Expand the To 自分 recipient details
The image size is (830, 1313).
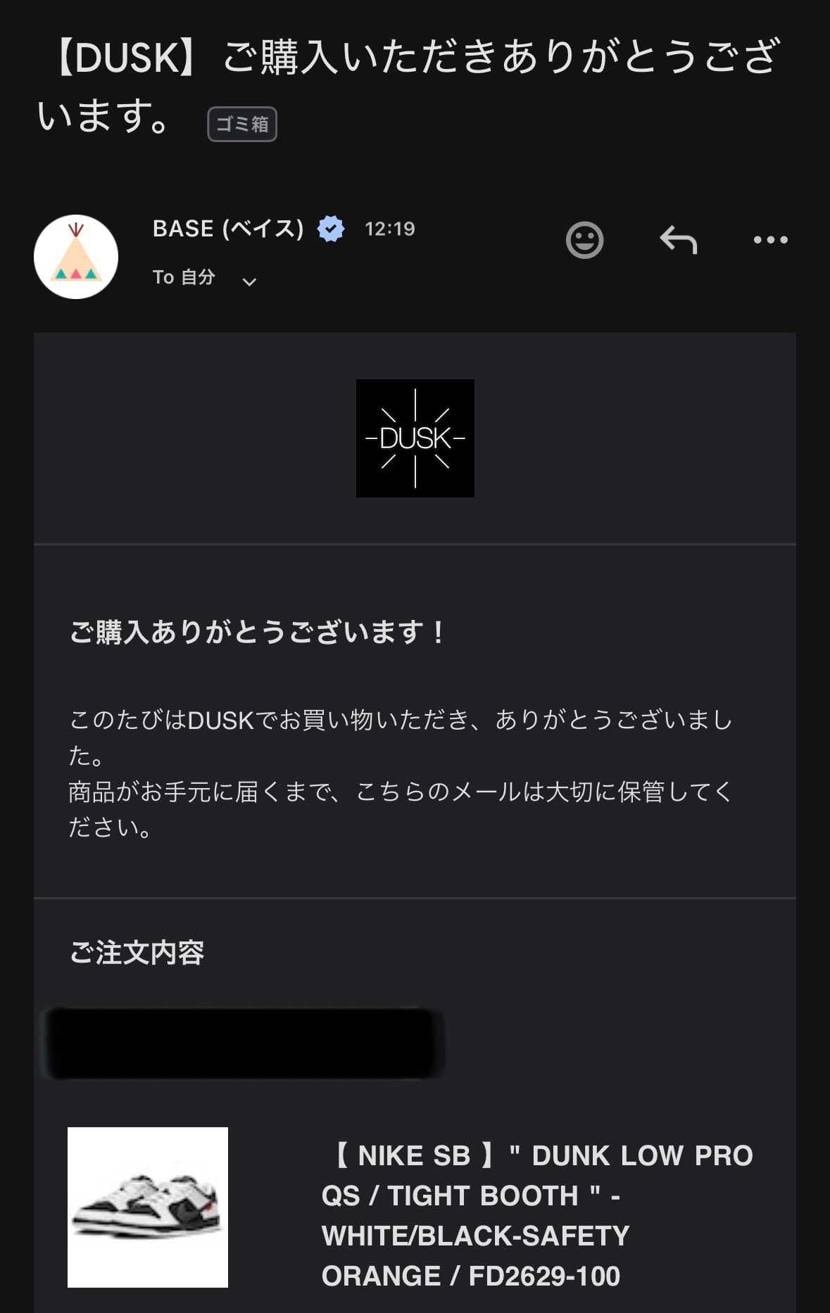tap(185, 277)
